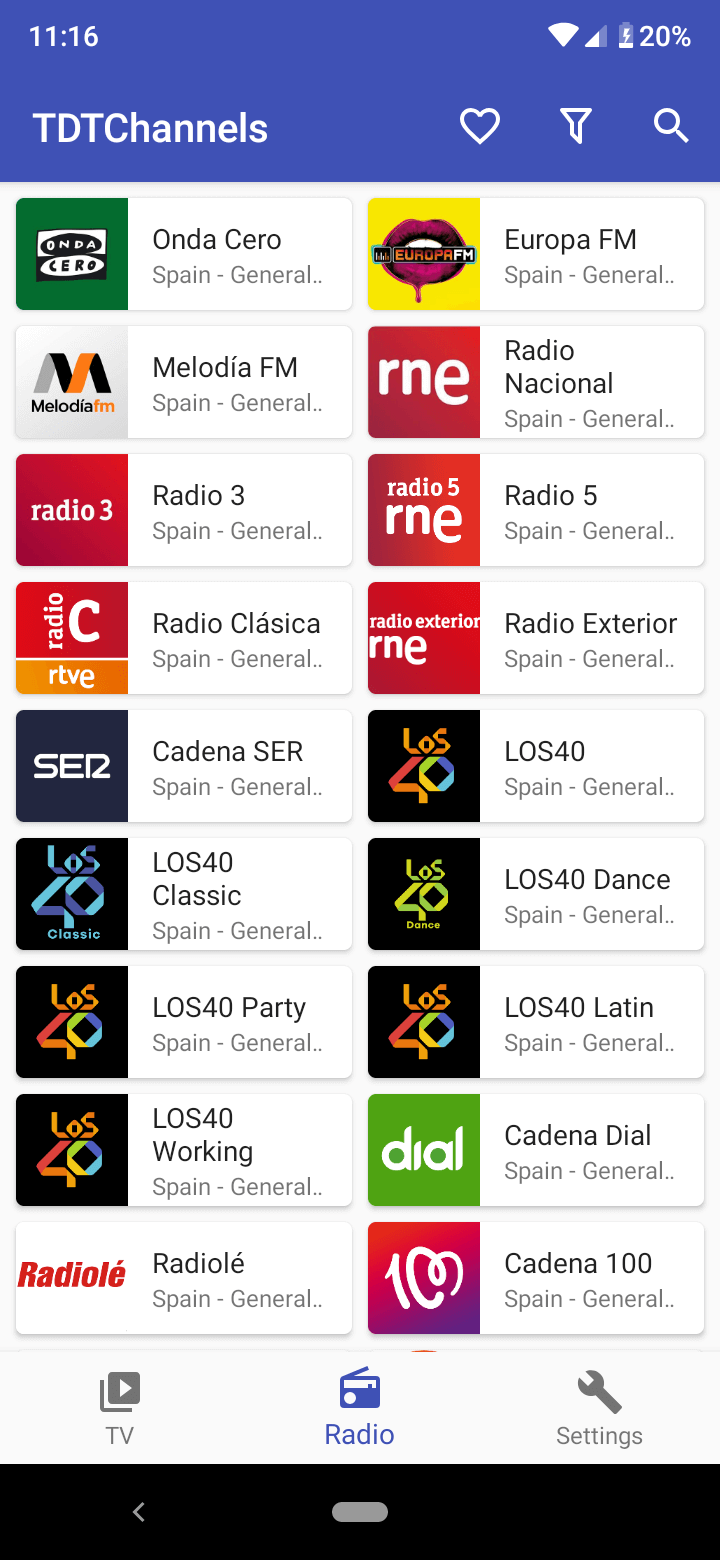Choose LOS40 Classic station
This screenshot has height=1560, width=720.
[184, 894]
